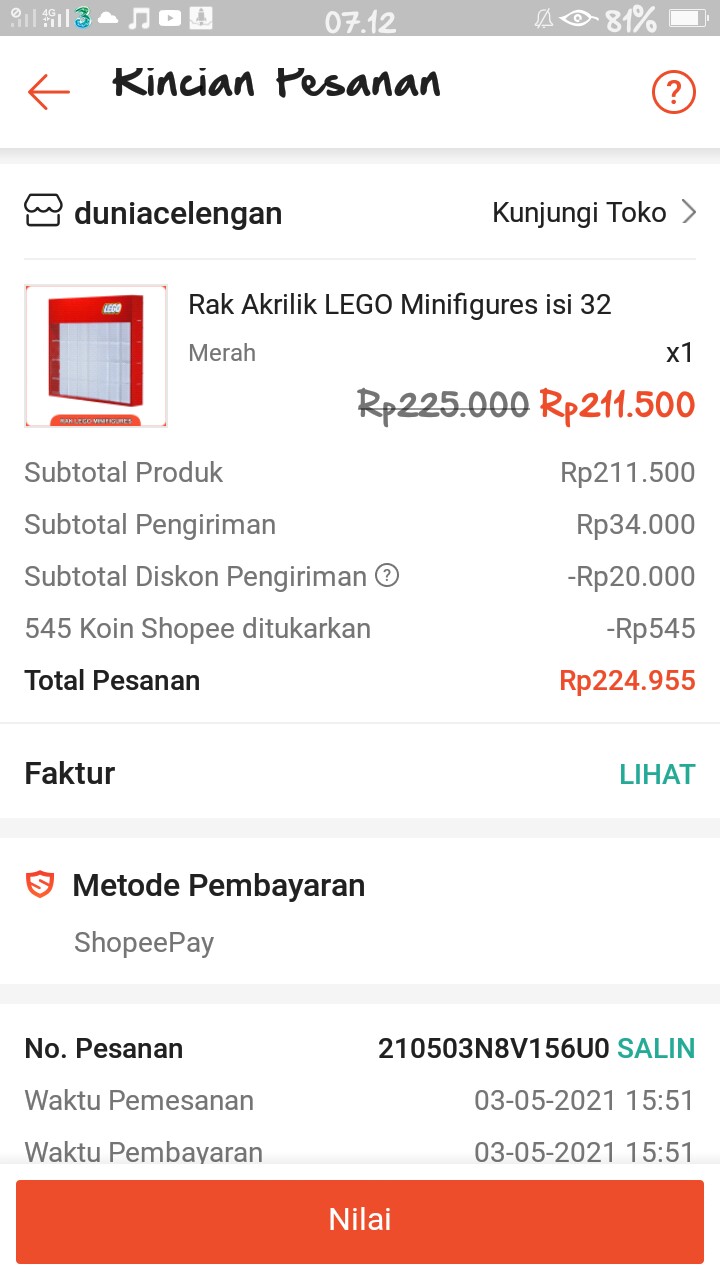Viewport: 720px width, 1280px height.
Task: Open the LEGO rack product thumbnail
Action: (95, 355)
